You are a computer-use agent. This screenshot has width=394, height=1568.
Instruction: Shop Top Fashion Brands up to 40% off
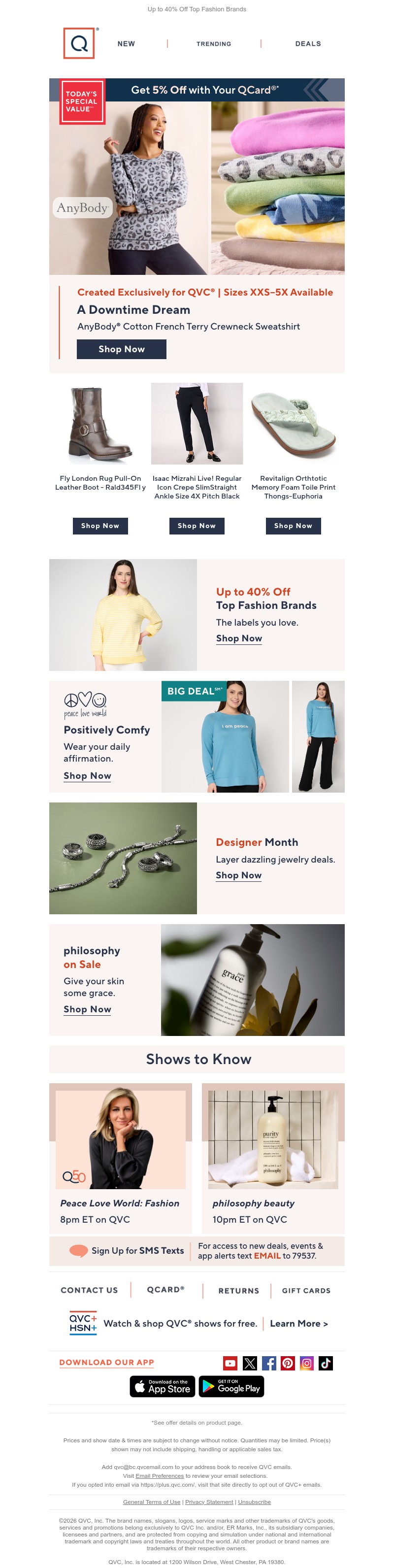click(x=239, y=638)
